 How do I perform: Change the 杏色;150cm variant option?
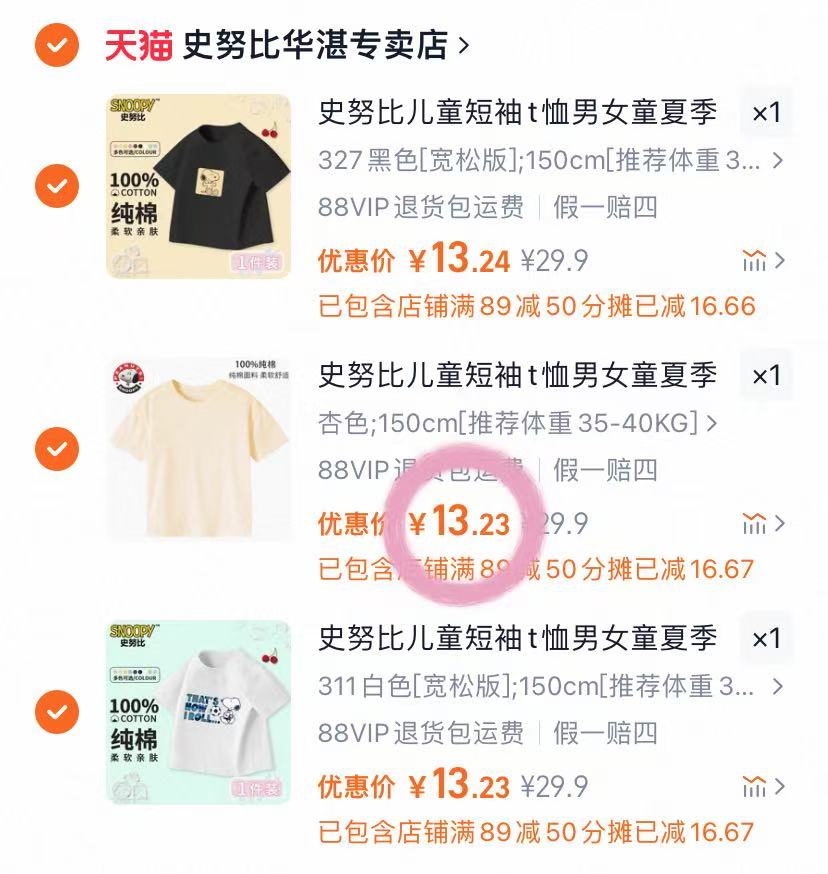click(517, 423)
